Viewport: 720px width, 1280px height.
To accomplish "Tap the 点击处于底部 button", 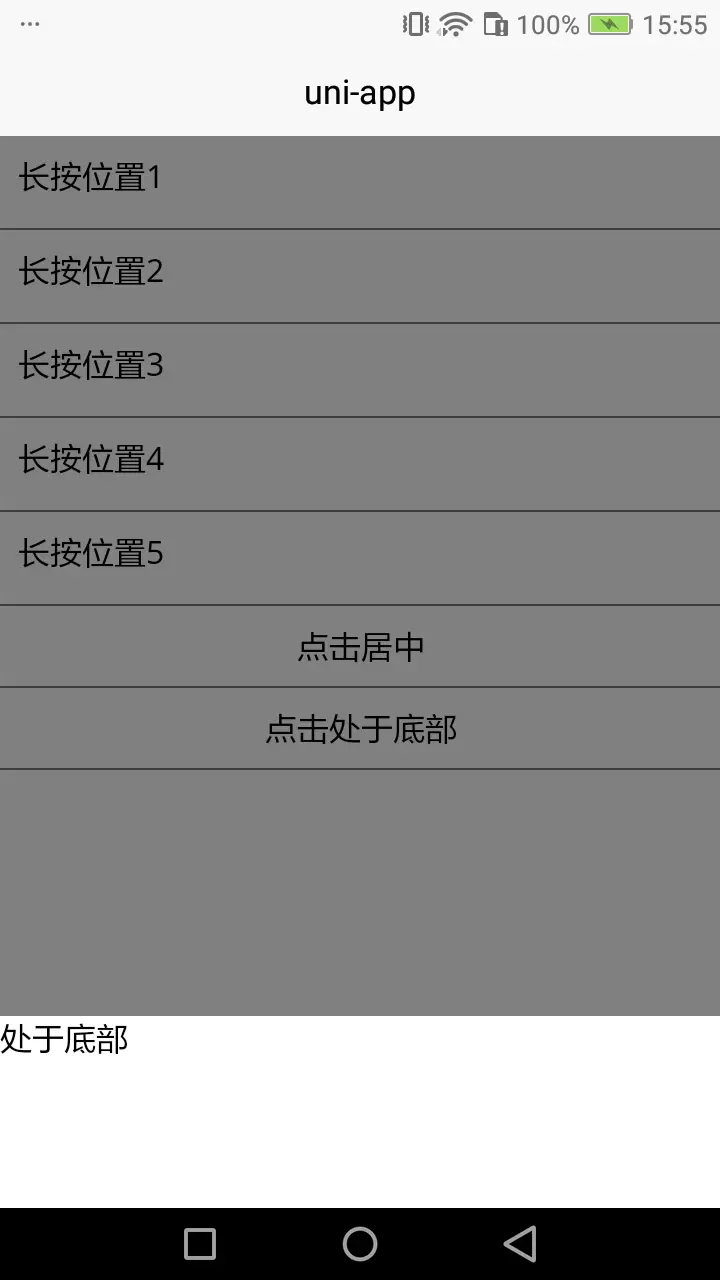I will point(360,728).
